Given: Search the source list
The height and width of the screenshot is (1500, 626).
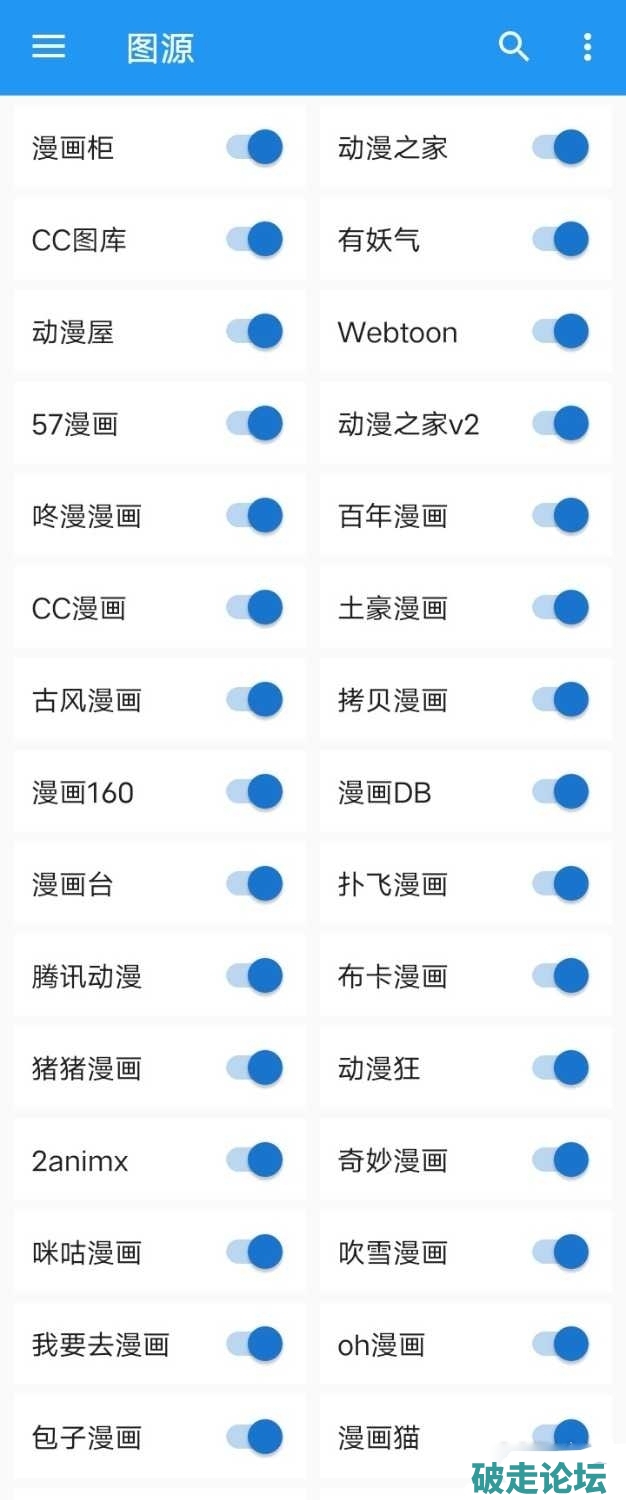Looking at the screenshot, I should tap(513, 47).
